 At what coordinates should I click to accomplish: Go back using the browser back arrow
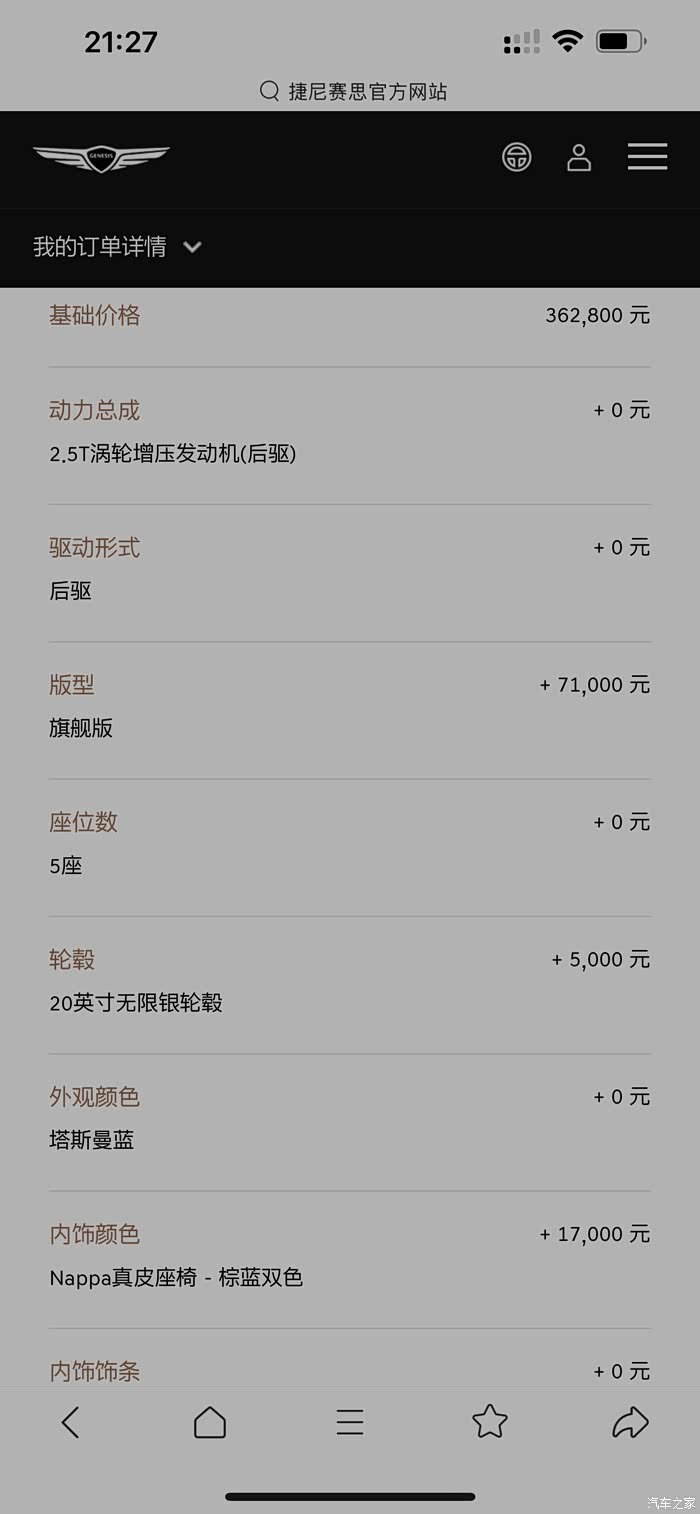pos(70,1422)
